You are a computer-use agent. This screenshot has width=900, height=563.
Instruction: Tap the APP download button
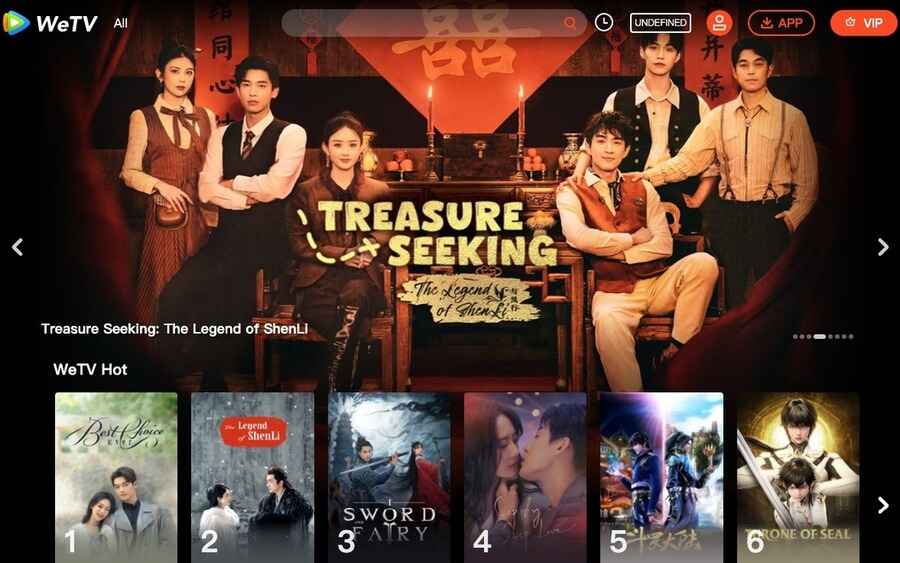coord(781,23)
